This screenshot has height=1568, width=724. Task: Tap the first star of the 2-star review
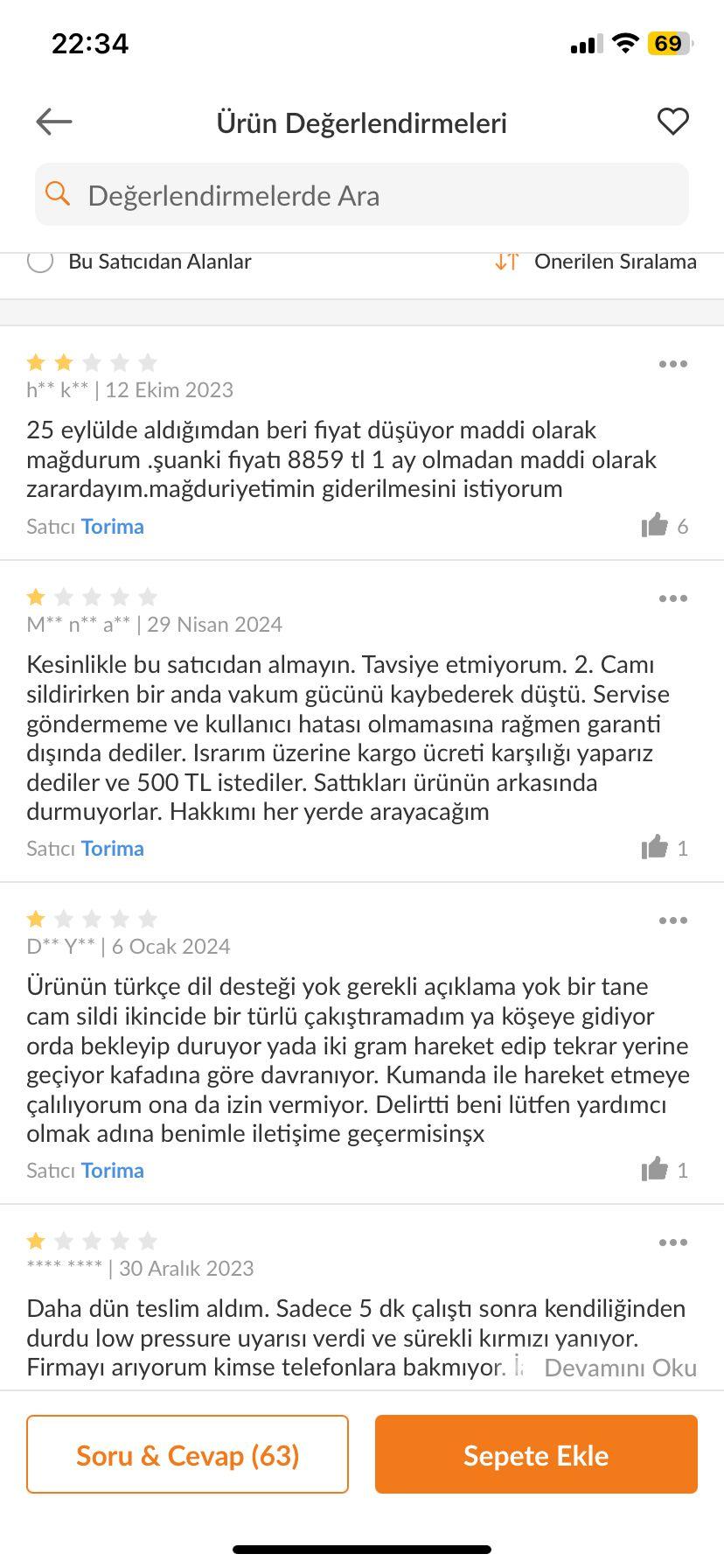pyautogui.click(x=35, y=361)
